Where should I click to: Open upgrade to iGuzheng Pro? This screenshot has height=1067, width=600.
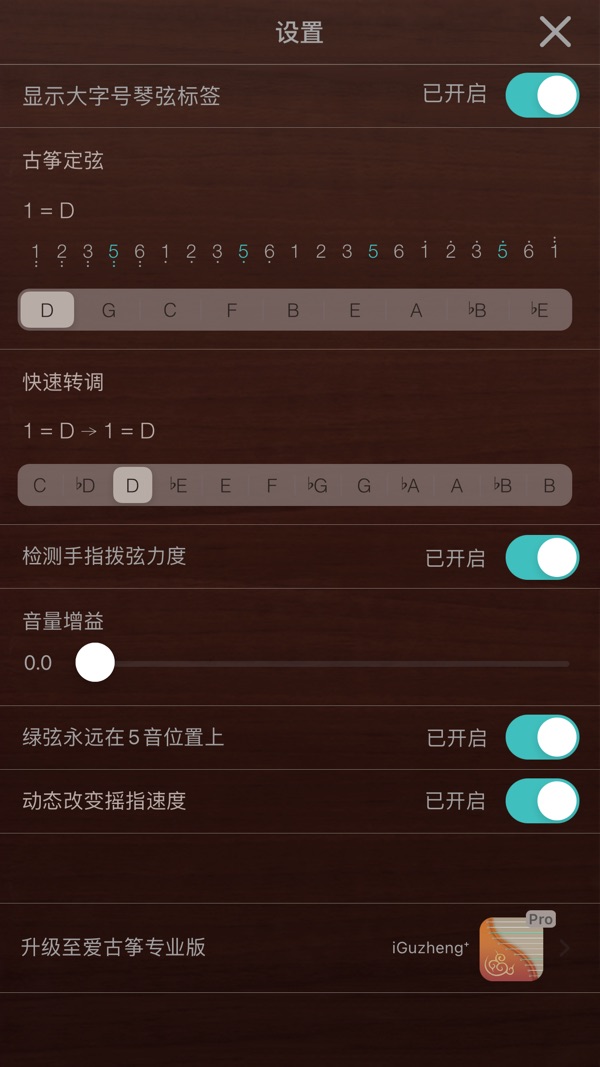click(300, 947)
